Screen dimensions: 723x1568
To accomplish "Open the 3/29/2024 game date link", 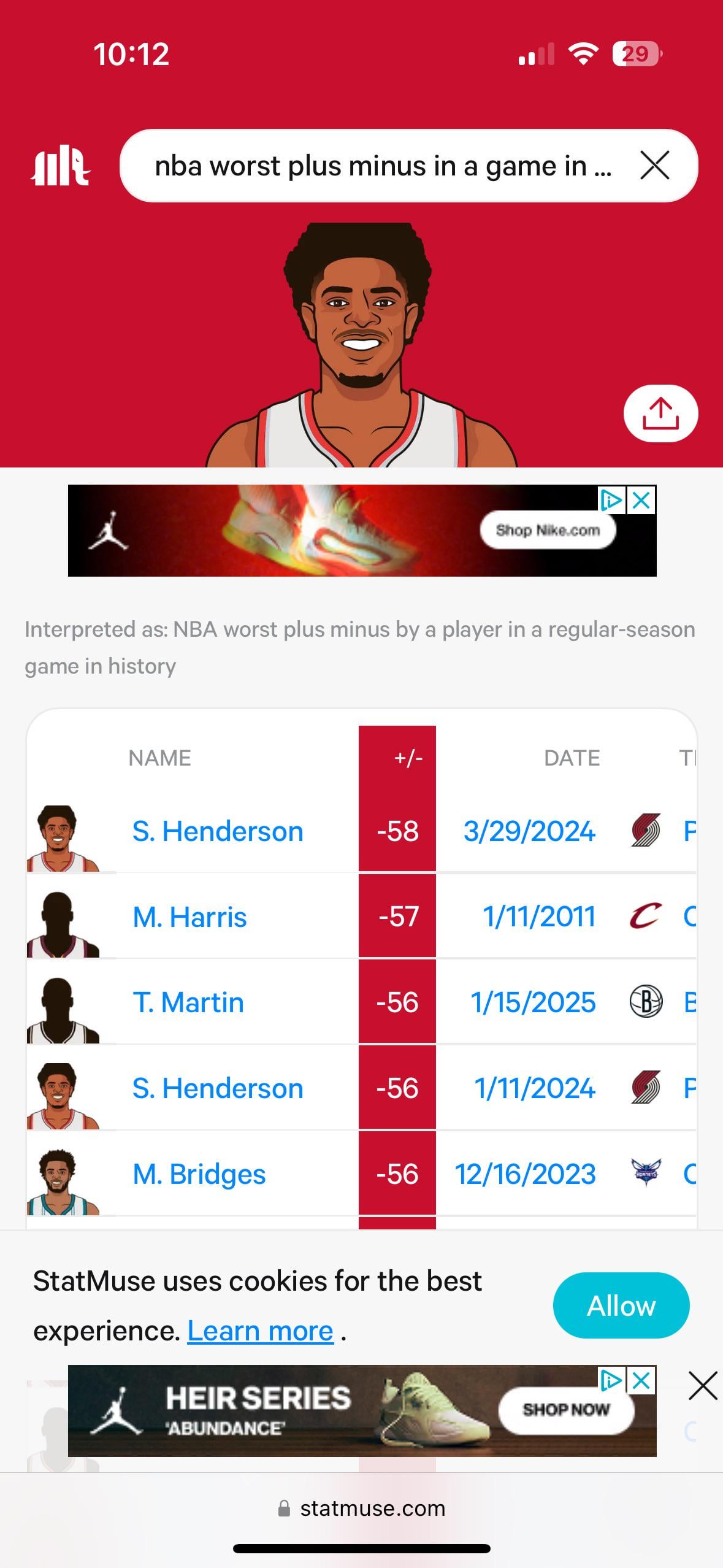I will click(x=529, y=832).
